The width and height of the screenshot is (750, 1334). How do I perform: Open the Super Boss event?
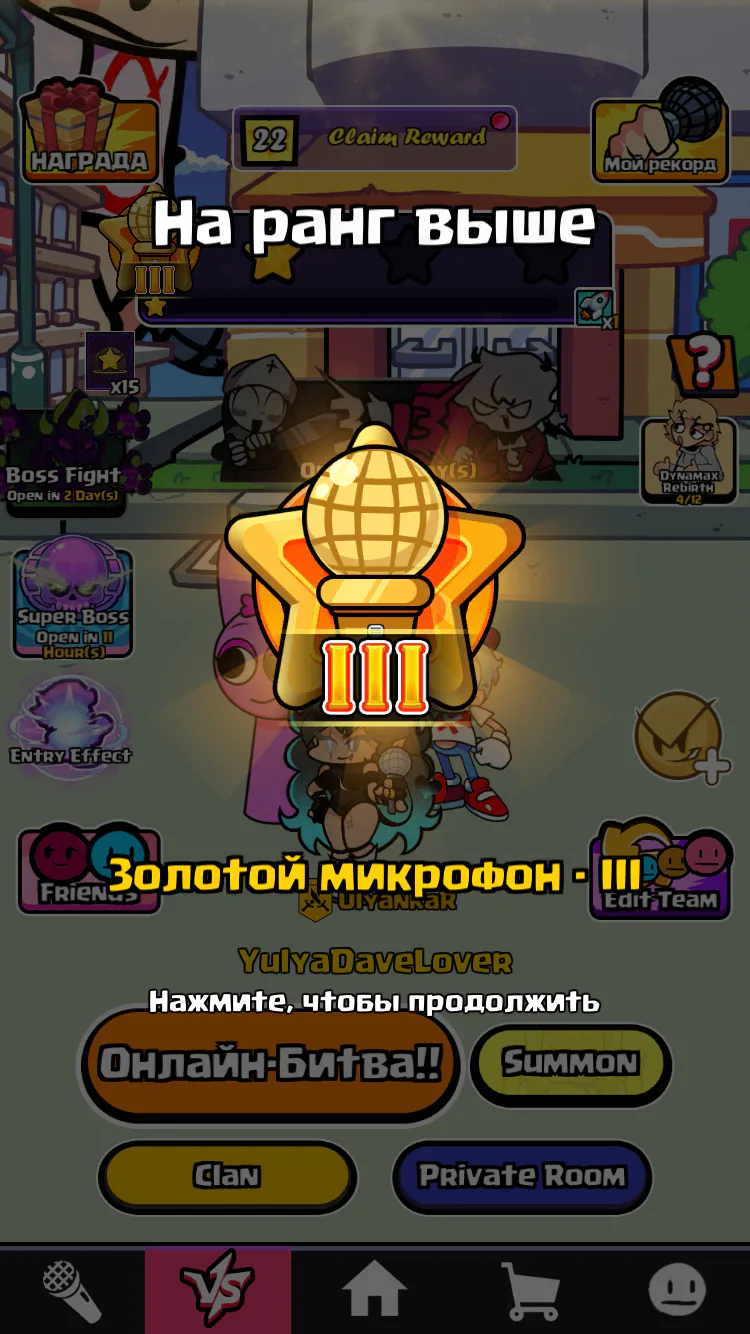[72, 598]
